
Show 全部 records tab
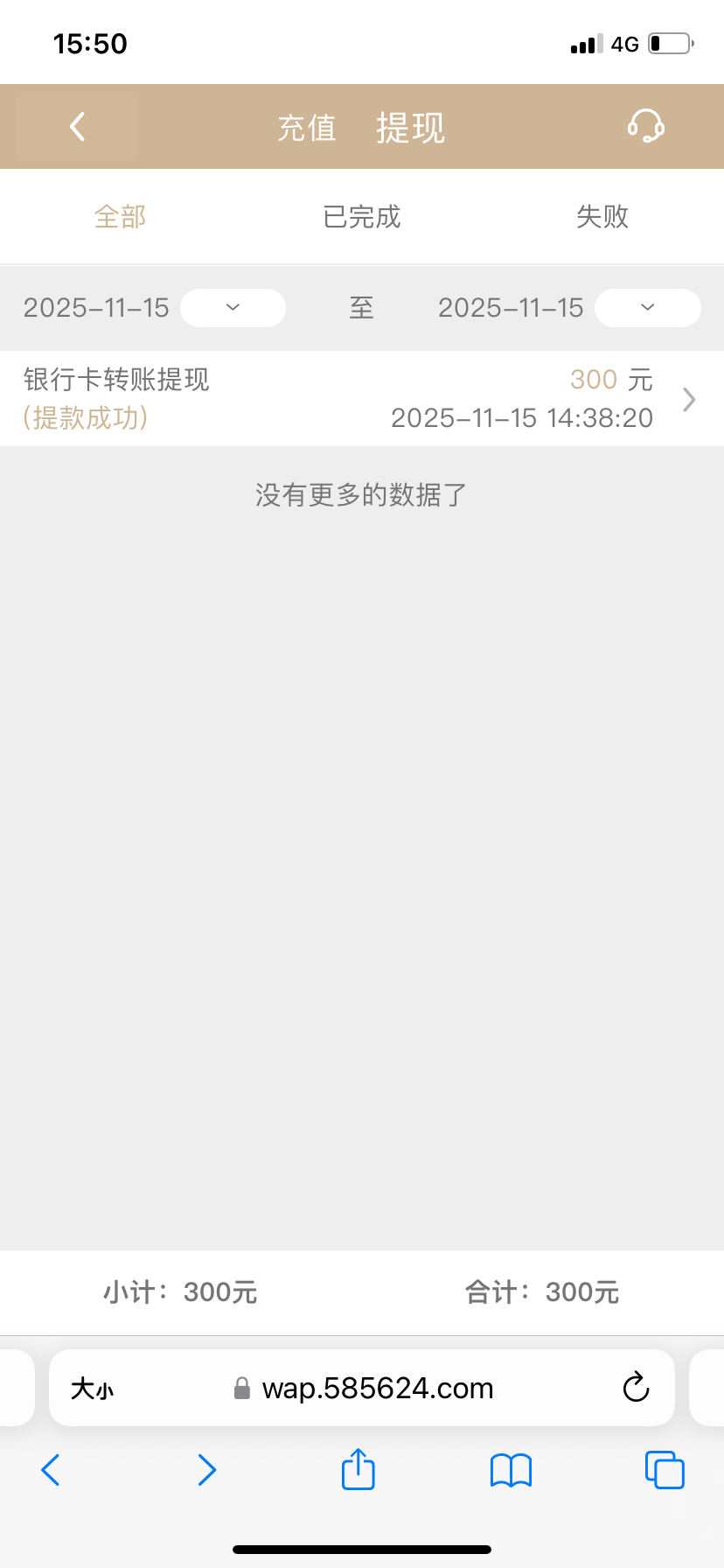(x=120, y=216)
